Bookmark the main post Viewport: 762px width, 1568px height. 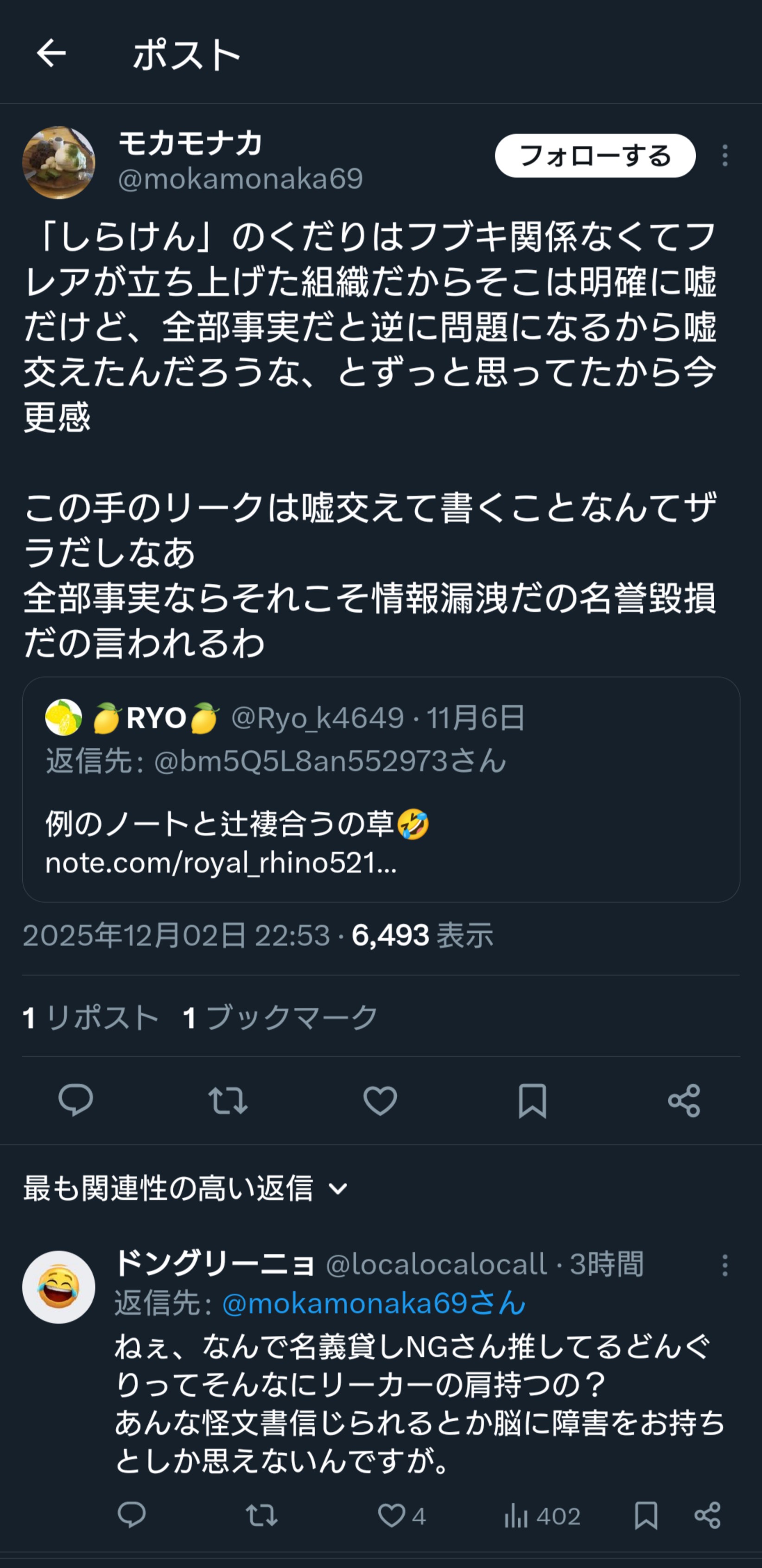(533, 1100)
